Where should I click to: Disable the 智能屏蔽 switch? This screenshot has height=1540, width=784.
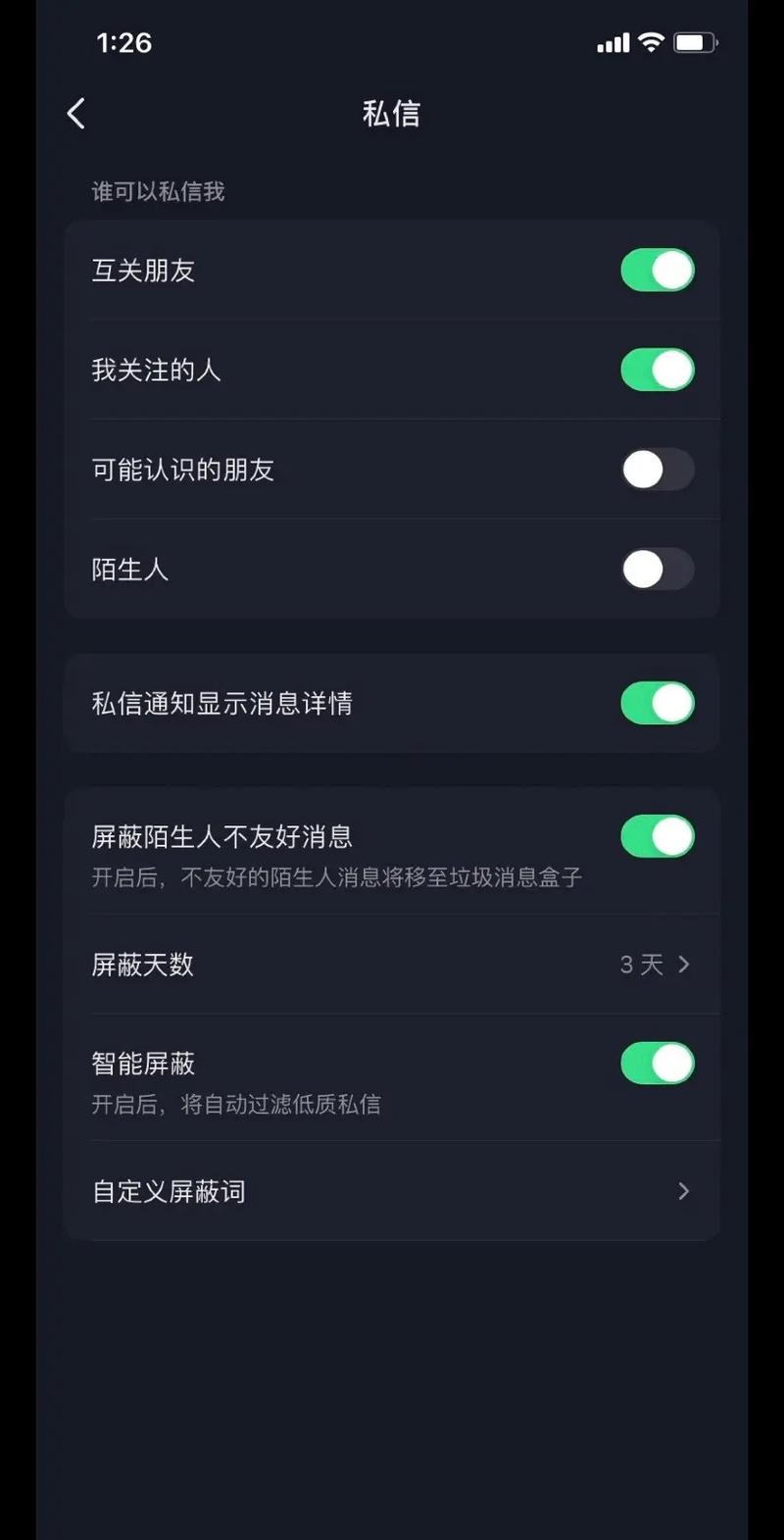658,1064
